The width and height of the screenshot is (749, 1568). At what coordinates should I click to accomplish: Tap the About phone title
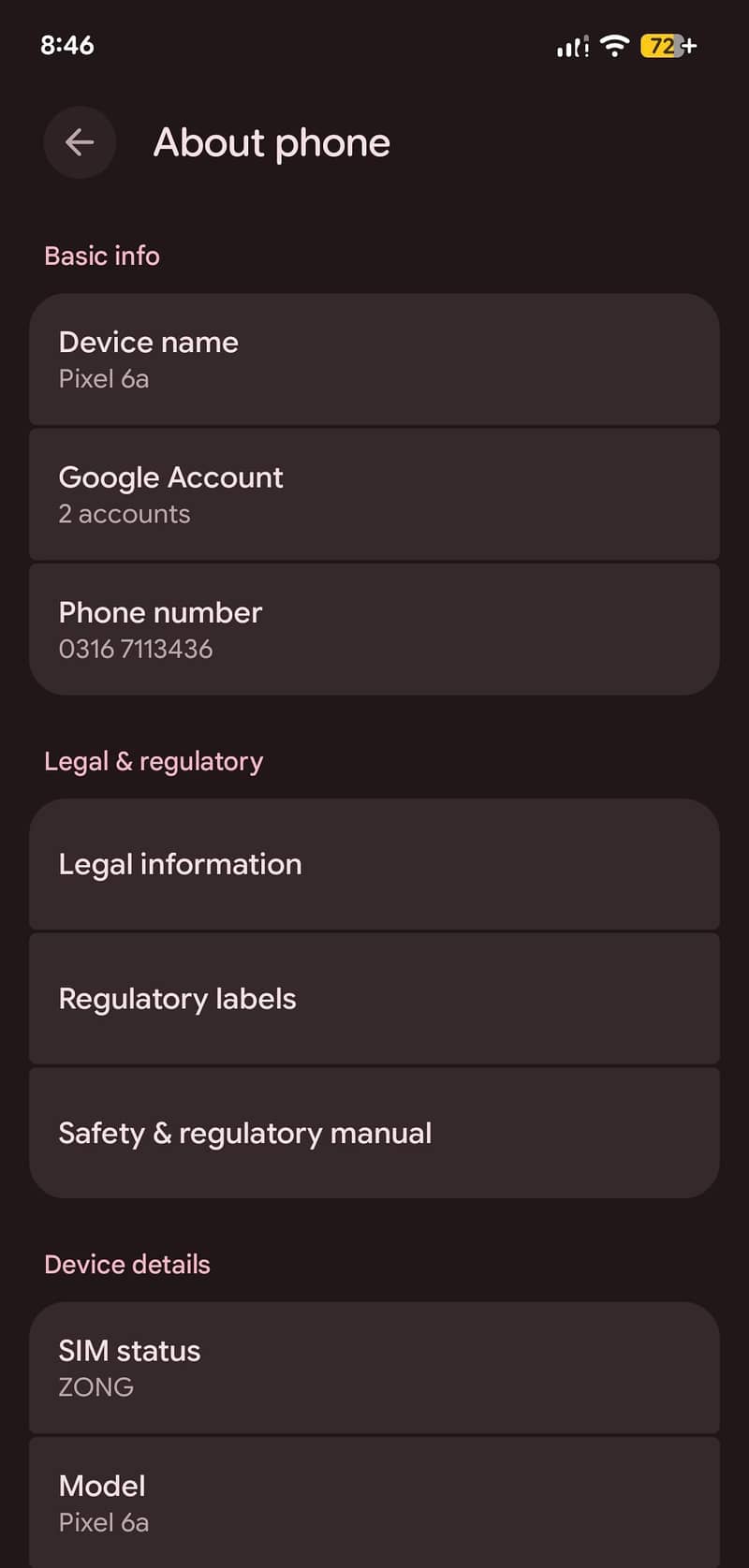tap(272, 142)
